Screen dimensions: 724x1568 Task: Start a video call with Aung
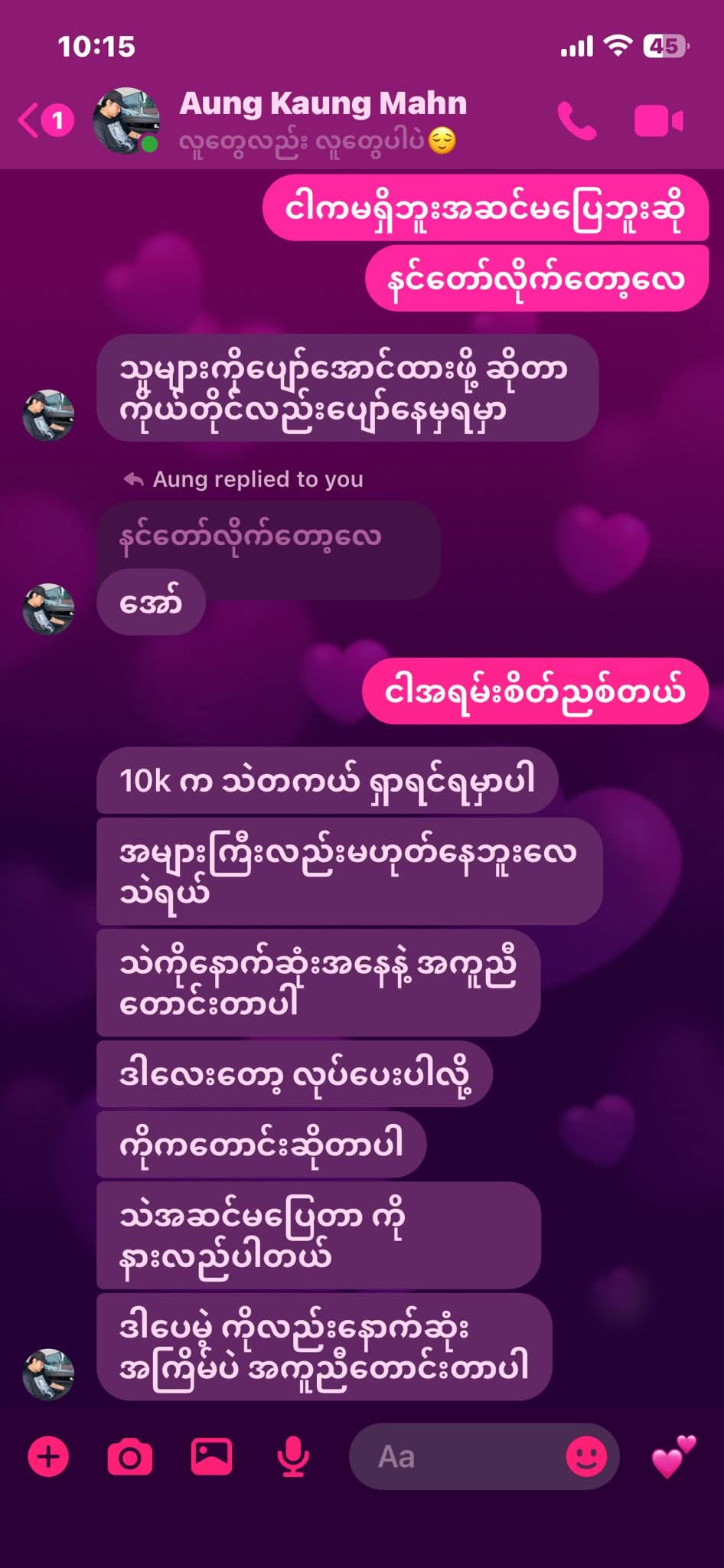pos(657,121)
